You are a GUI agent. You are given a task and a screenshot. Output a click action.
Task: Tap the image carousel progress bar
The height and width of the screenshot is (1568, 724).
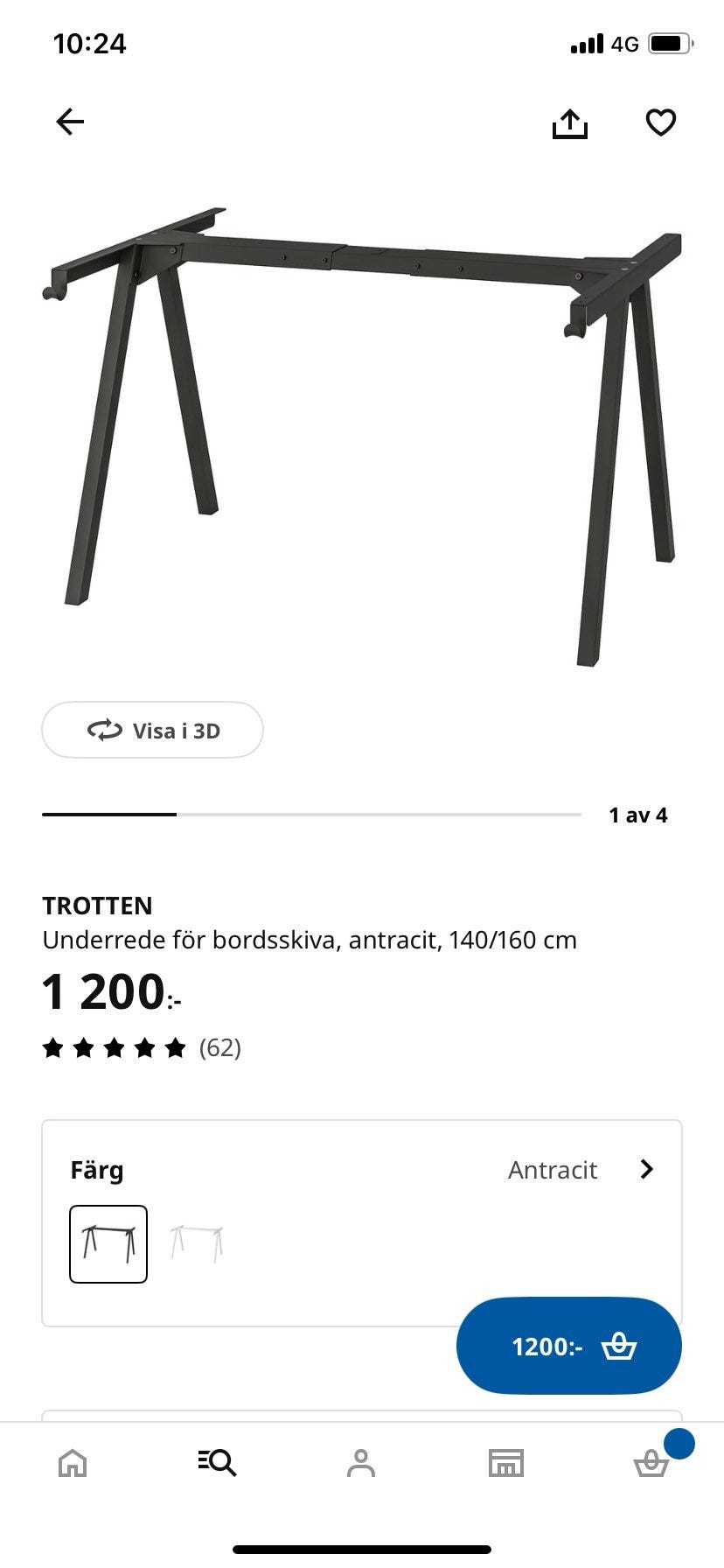pyautogui.click(x=311, y=814)
